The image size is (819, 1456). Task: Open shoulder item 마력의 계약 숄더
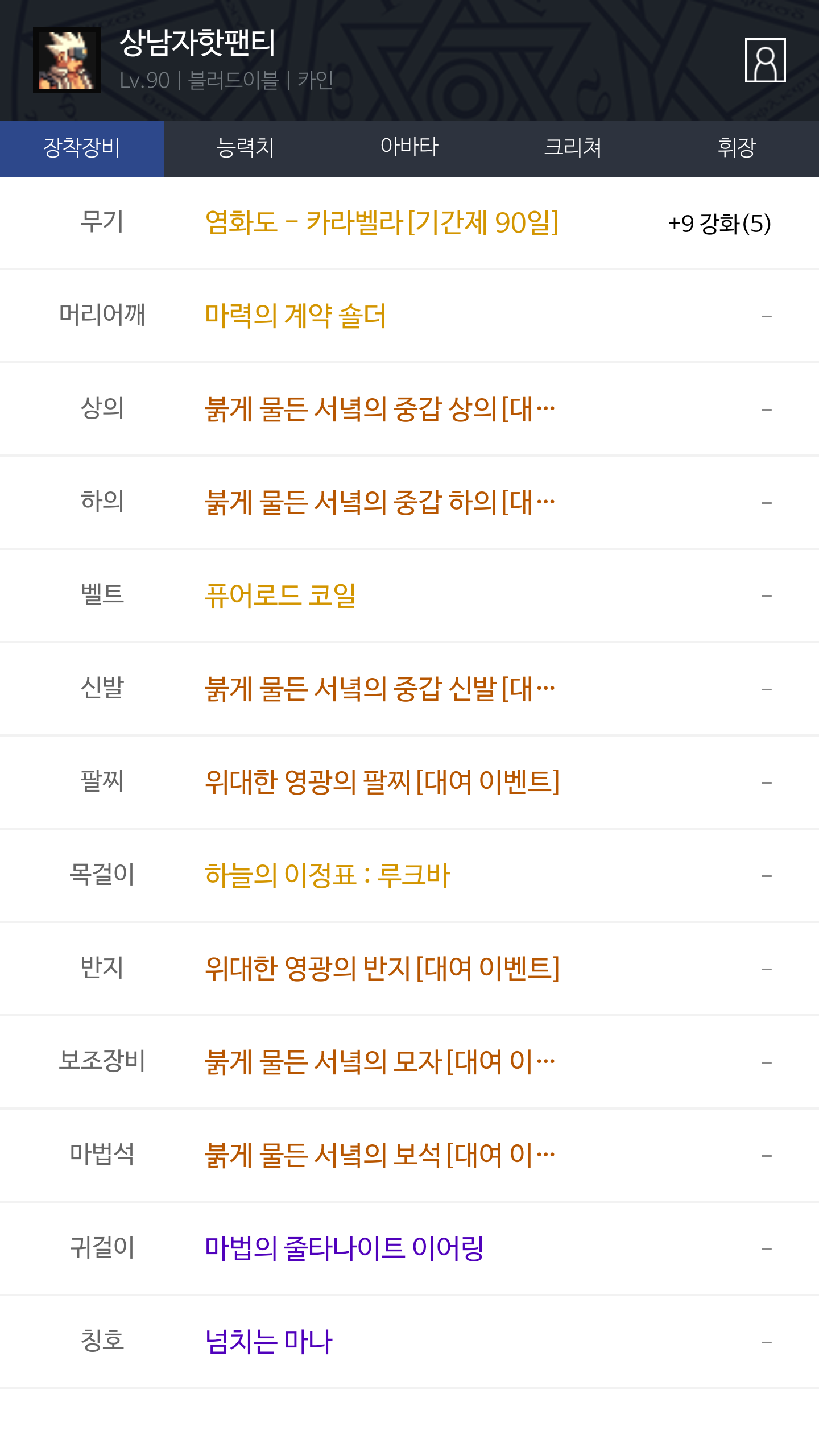click(295, 316)
